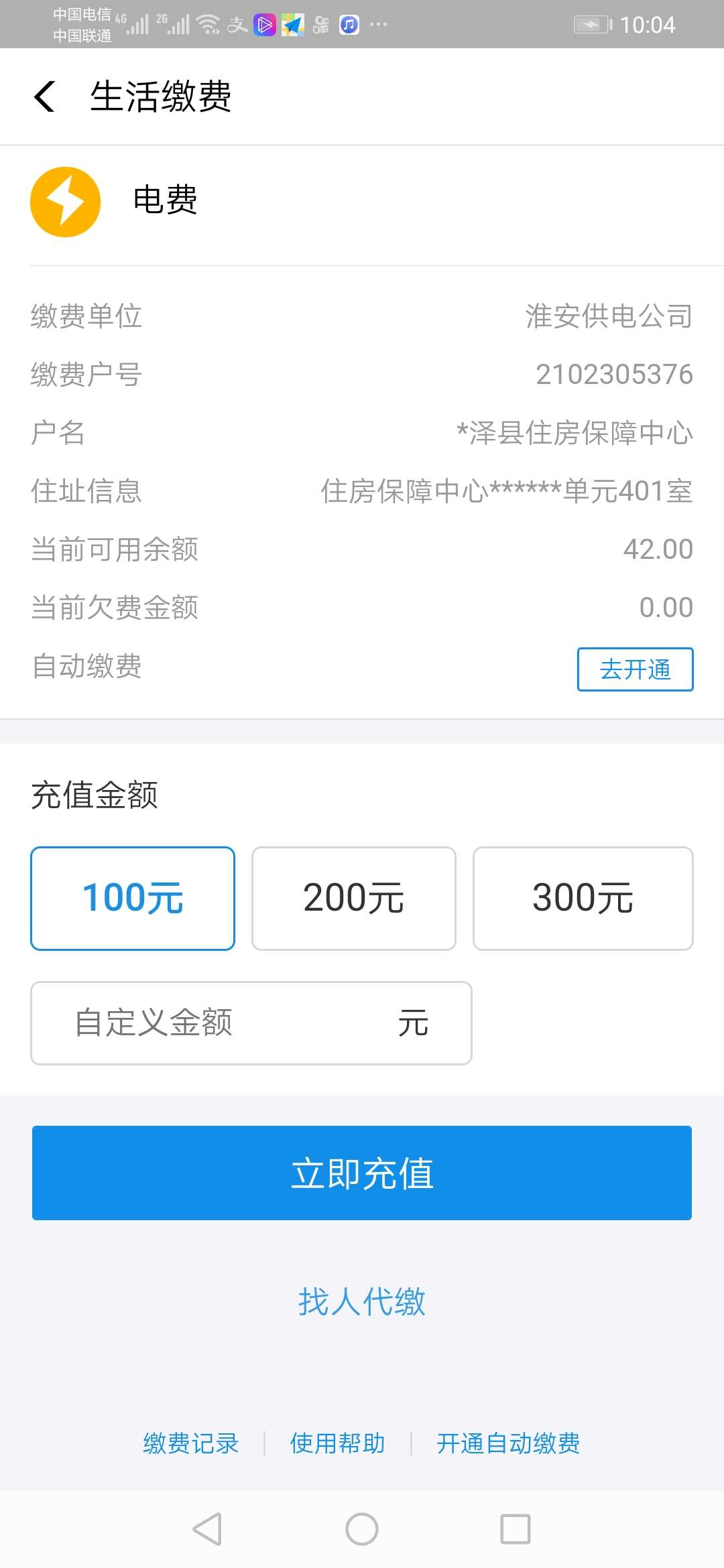Choose the 200元 recharge amount
Viewport: 724px width, 1568px height.
[x=354, y=898]
